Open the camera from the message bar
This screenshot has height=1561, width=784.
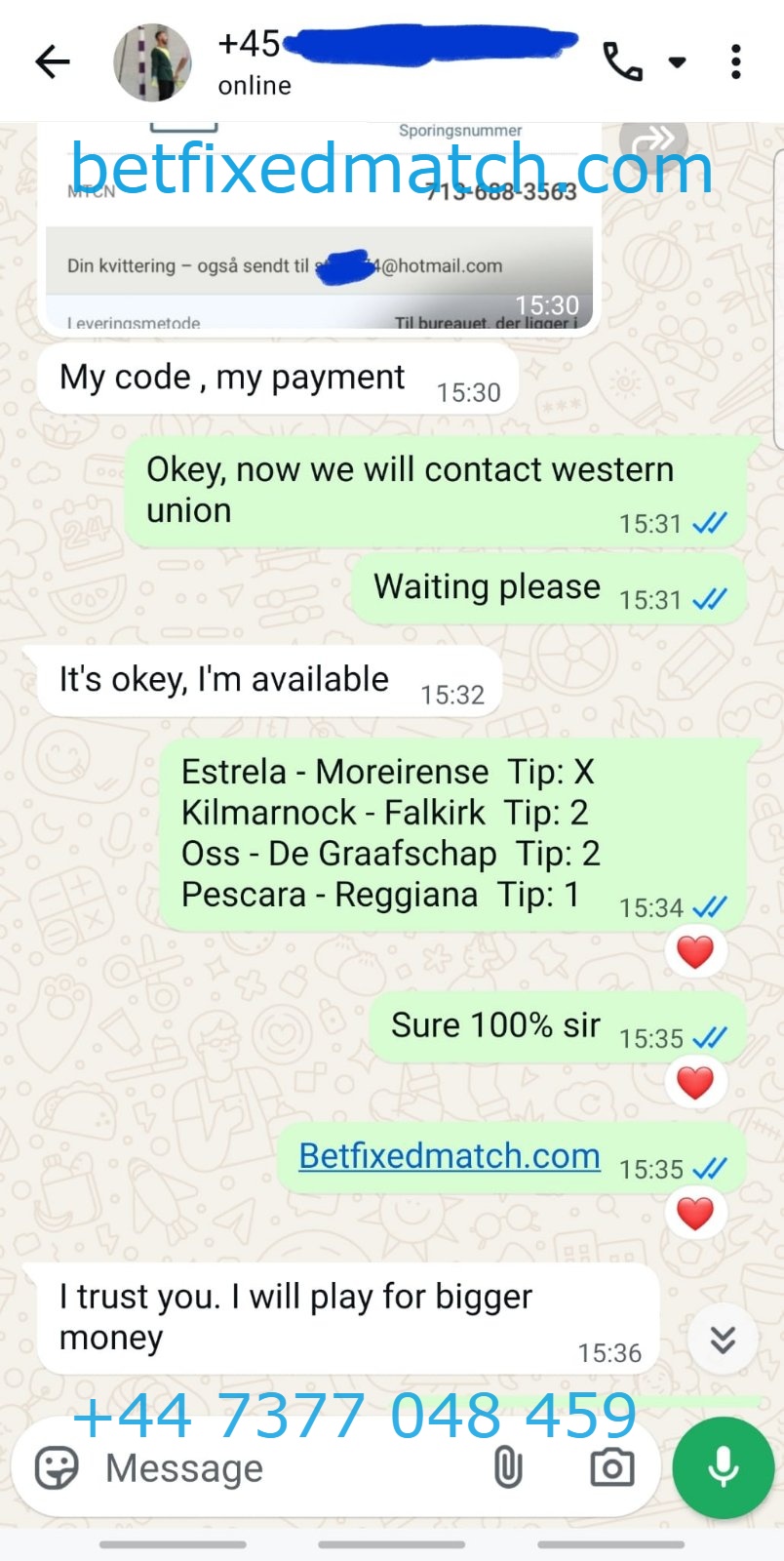tap(612, 1468)
